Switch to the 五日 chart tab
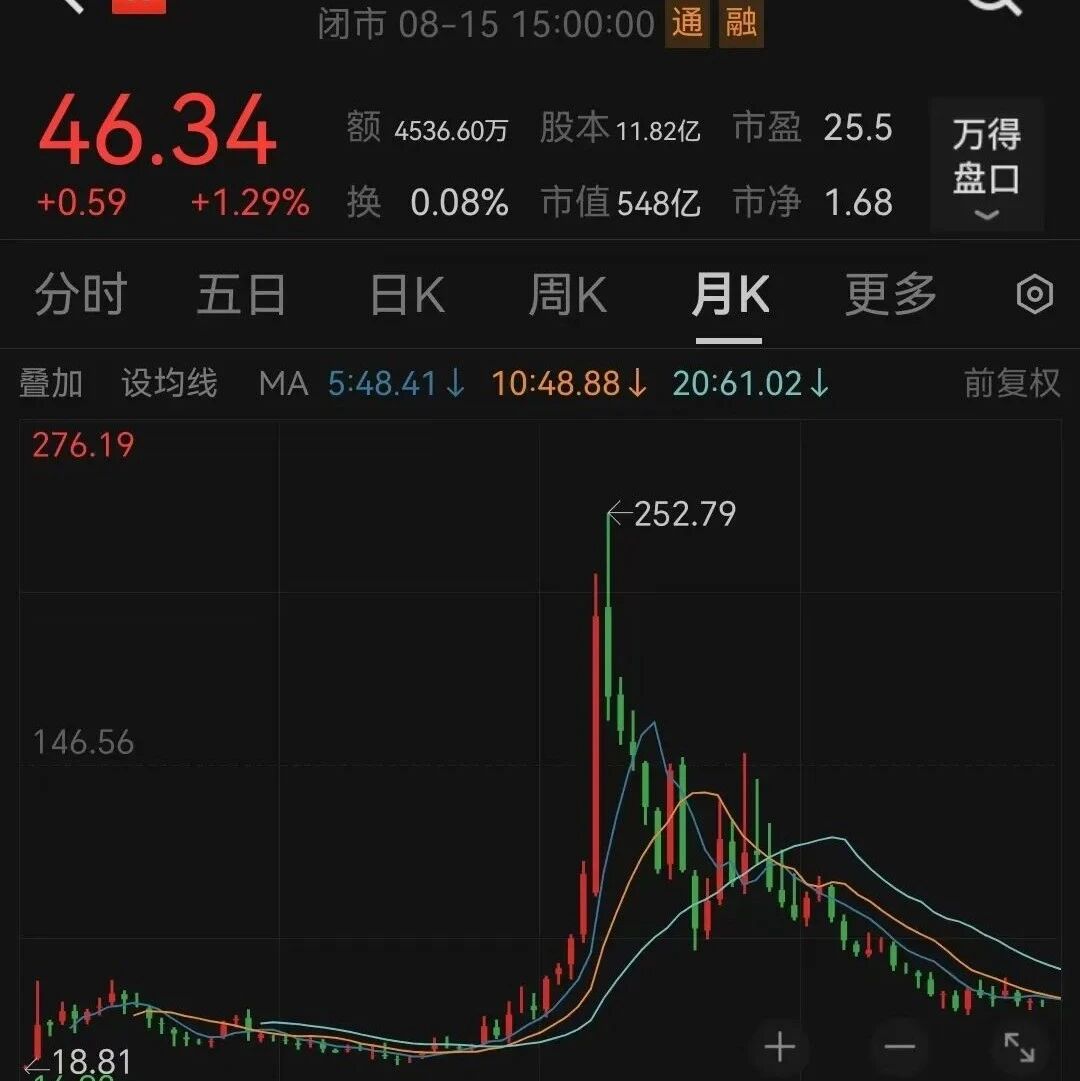The height and width of the screenshot is (1081, 1080). coord(241,294)
